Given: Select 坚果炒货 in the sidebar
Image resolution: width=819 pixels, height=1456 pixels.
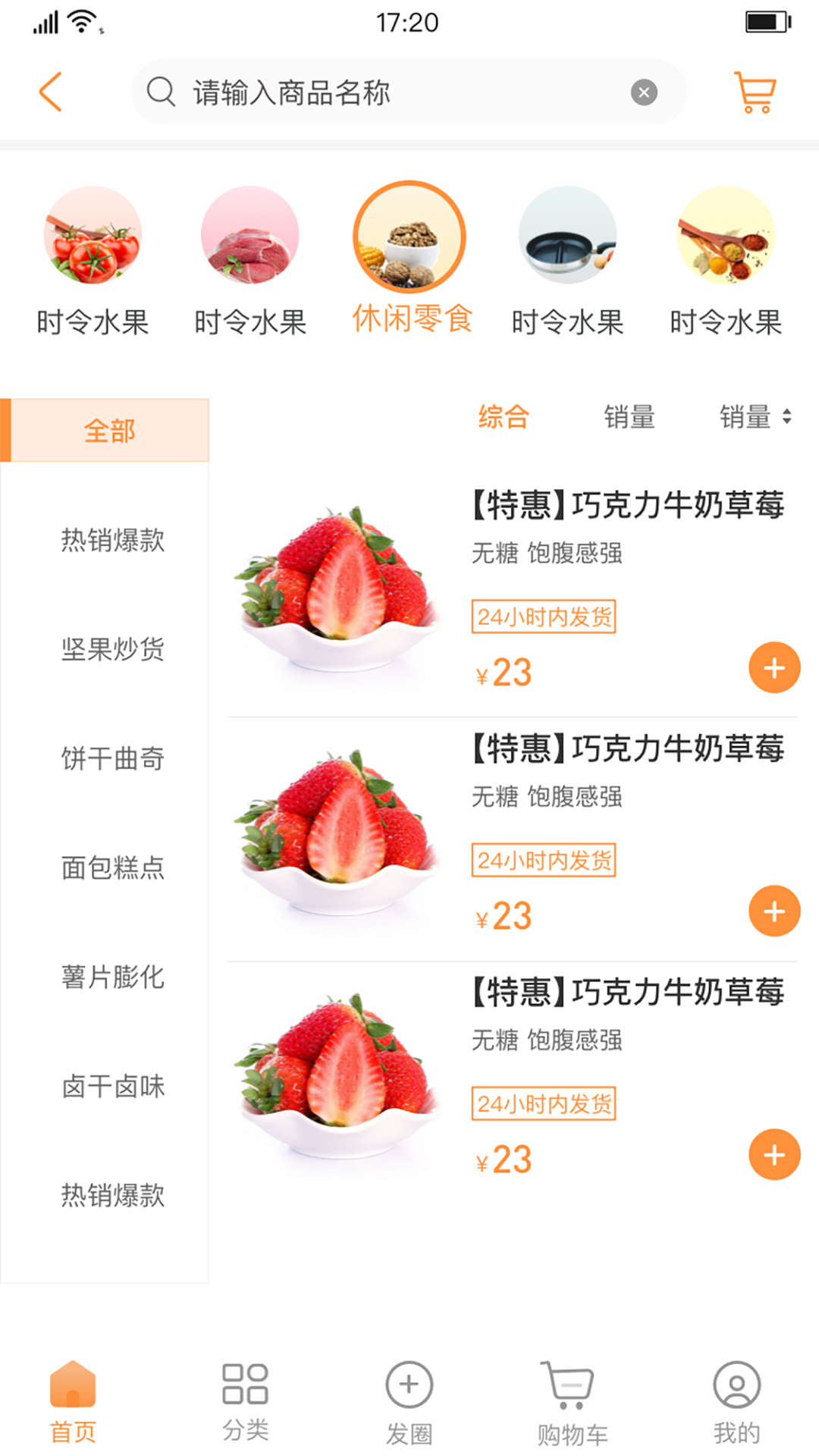Looking at the screenshot, I should [x=111, y=650].
